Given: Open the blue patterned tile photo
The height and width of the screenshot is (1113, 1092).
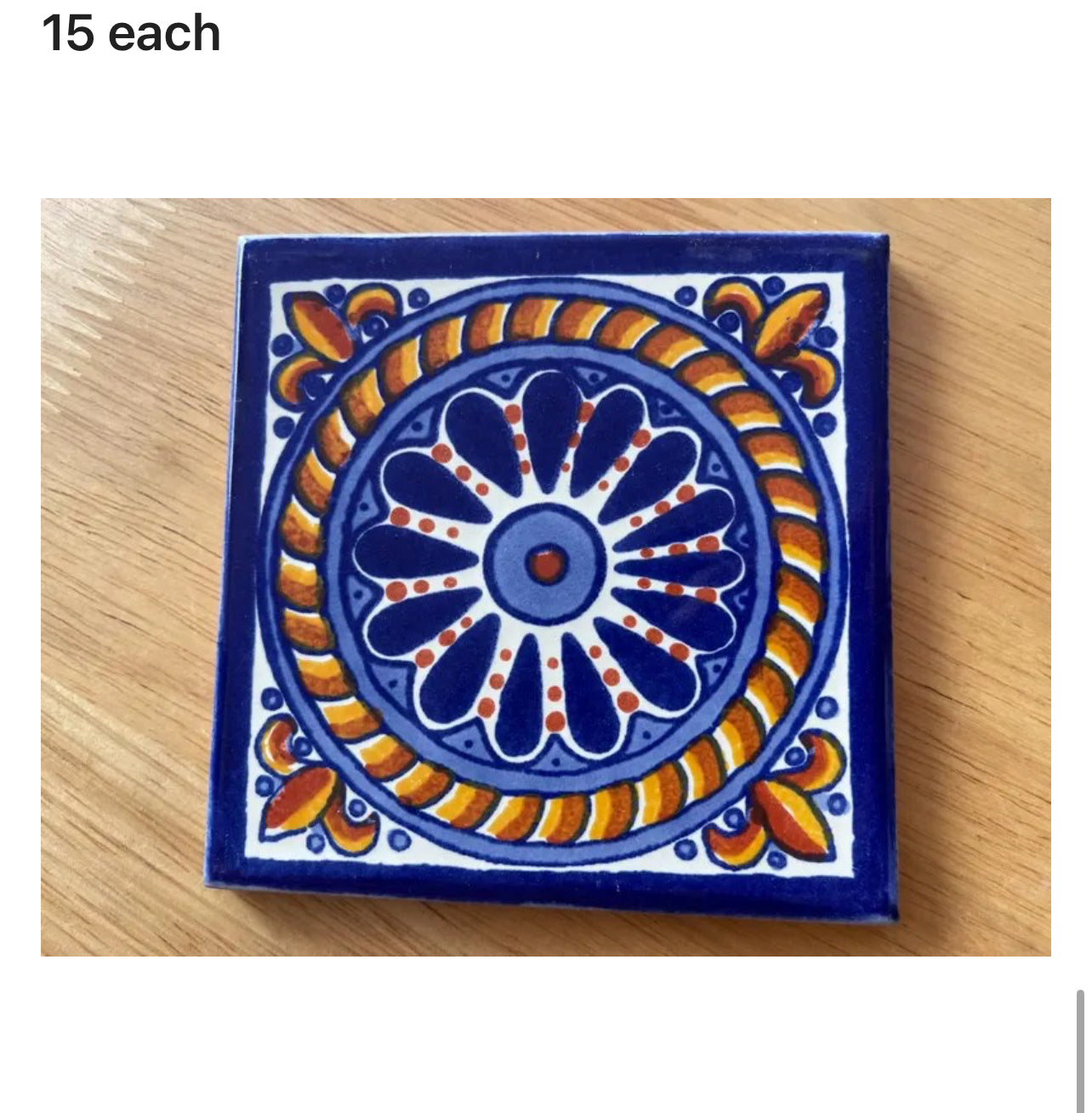Looking at the screenshot, I should tap(546, 576).
